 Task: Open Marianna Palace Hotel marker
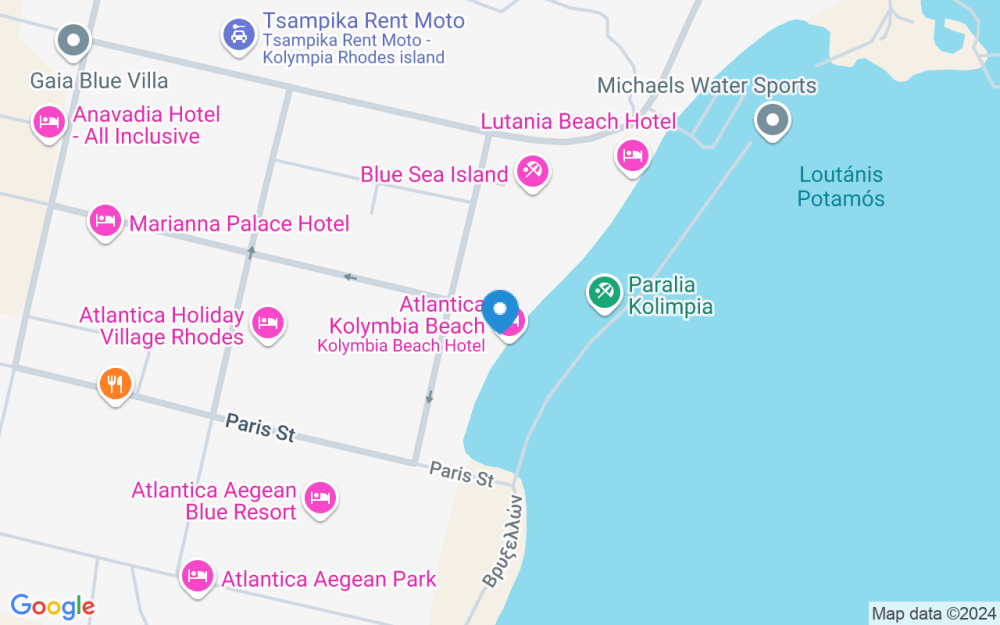[x=105, y=223]
